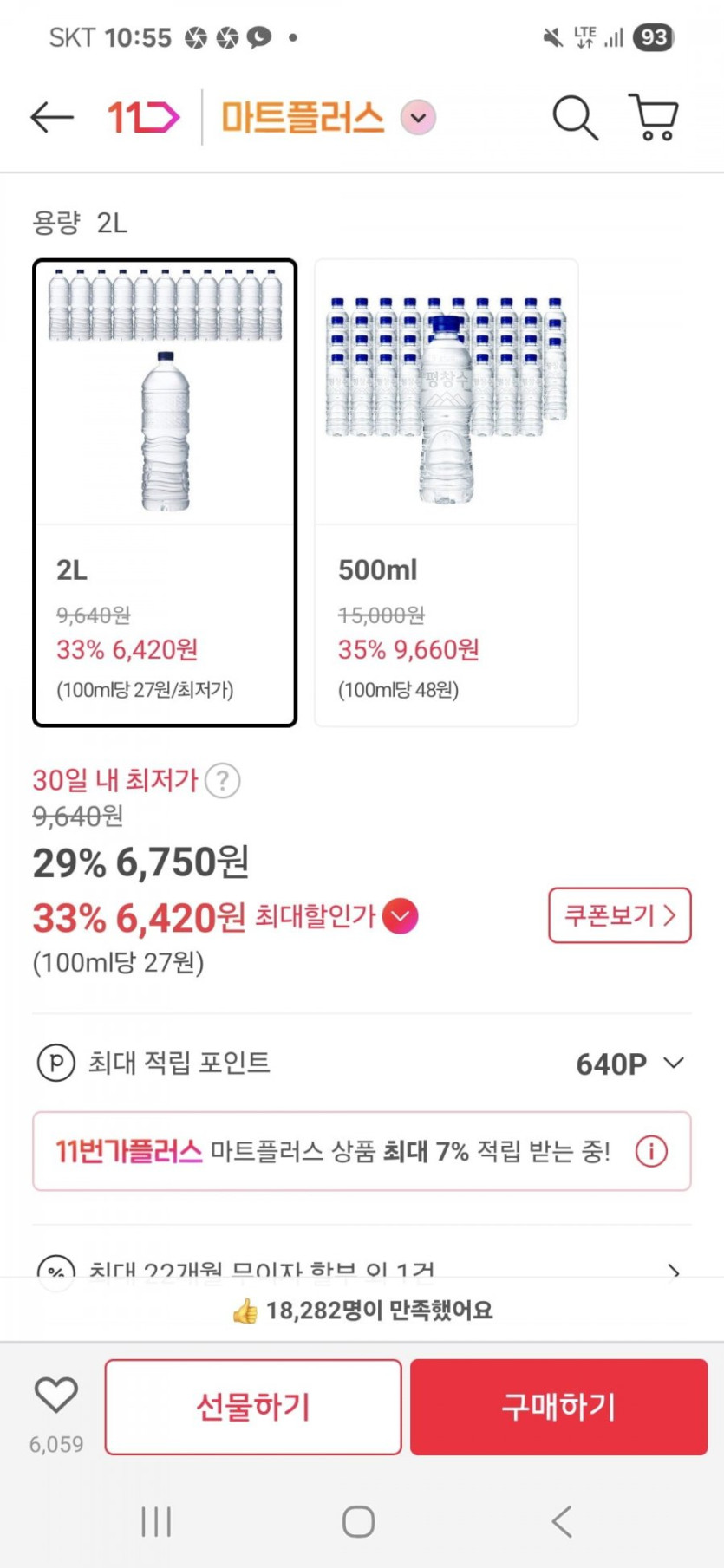Expand 최대 적립 포인트 640P
724x1568 pixels.
674,1063
